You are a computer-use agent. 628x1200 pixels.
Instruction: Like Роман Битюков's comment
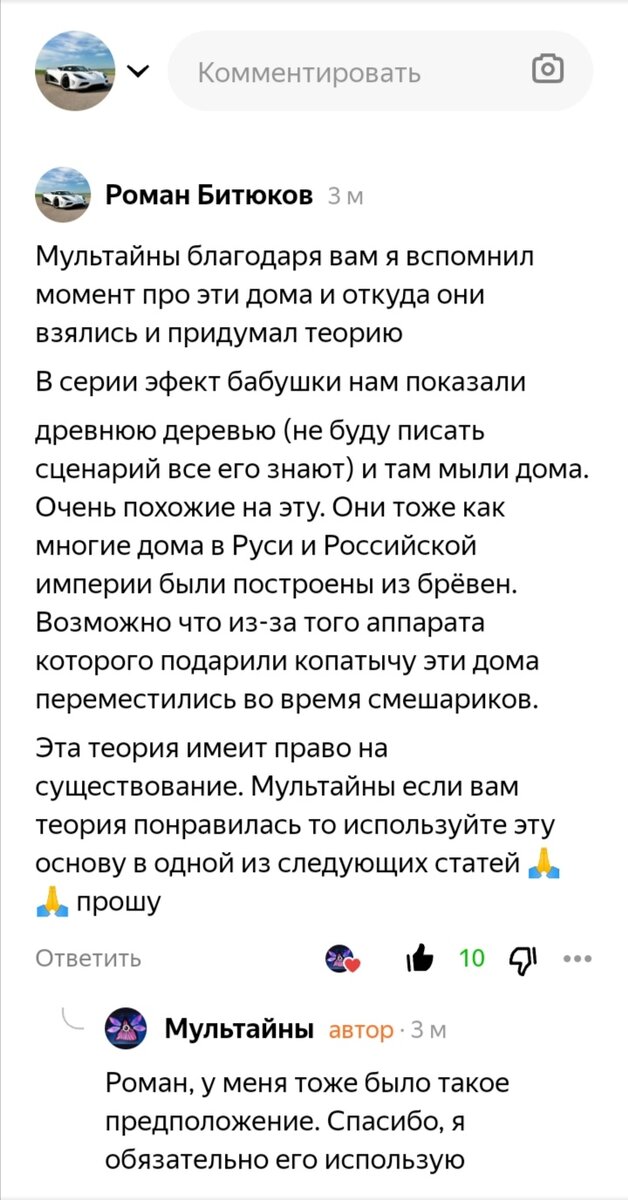[421, 959]
